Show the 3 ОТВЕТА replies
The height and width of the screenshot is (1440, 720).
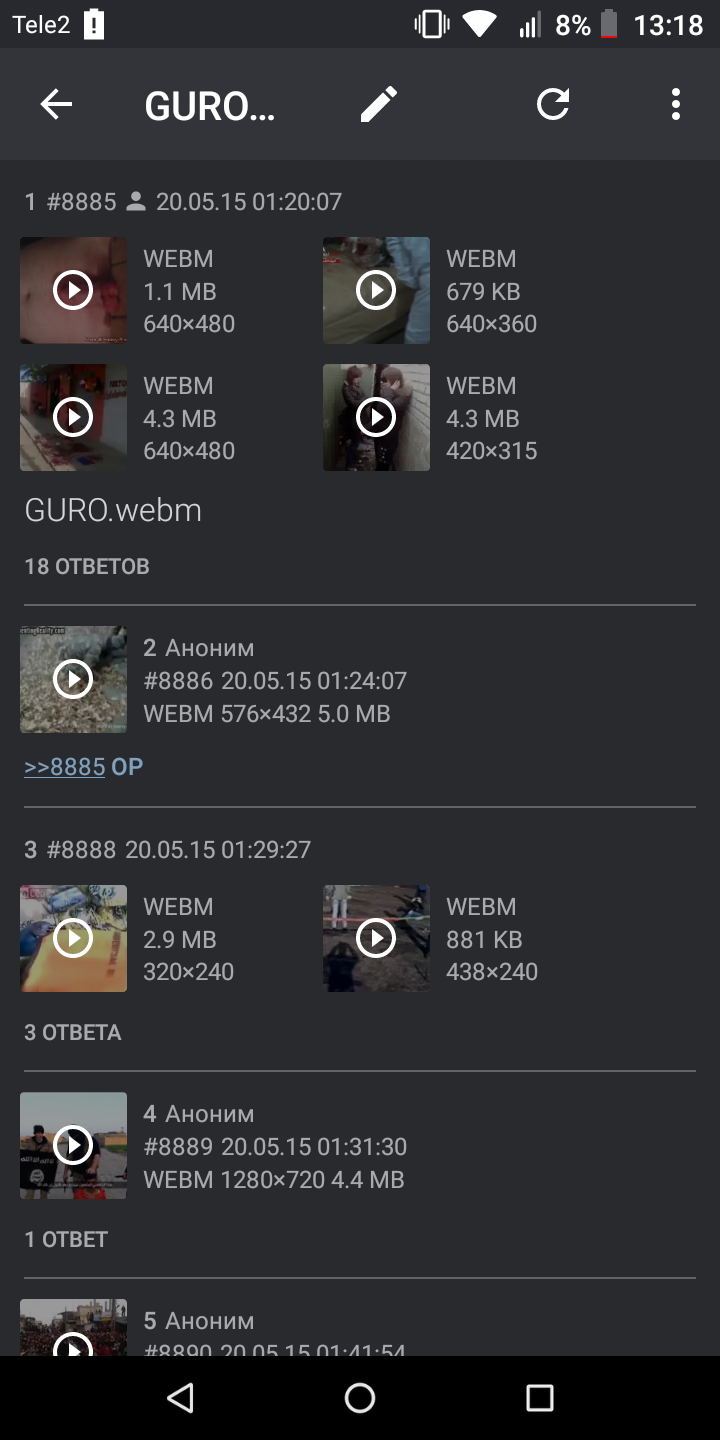coord(73,1032)
